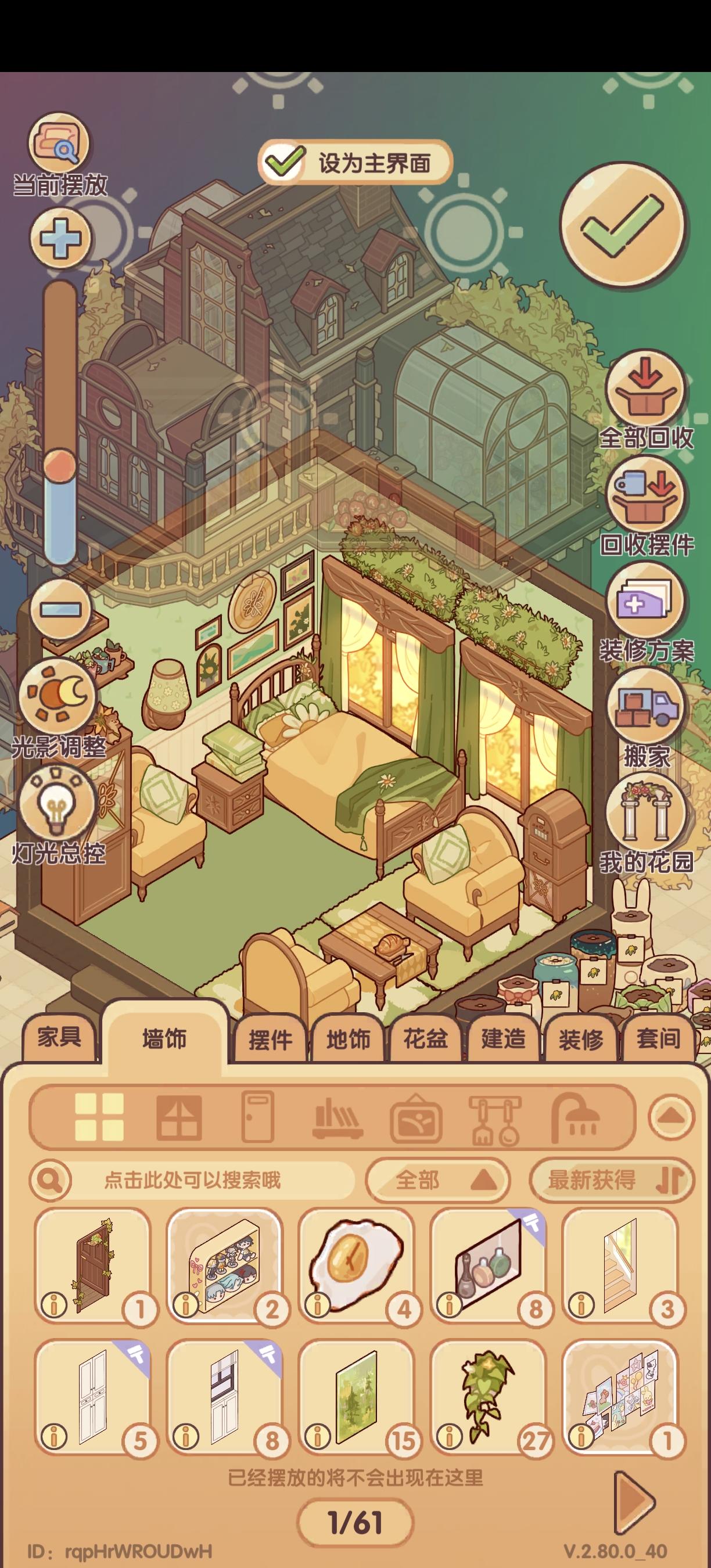Select the fried egg clock item

[x=356, y=1265]
